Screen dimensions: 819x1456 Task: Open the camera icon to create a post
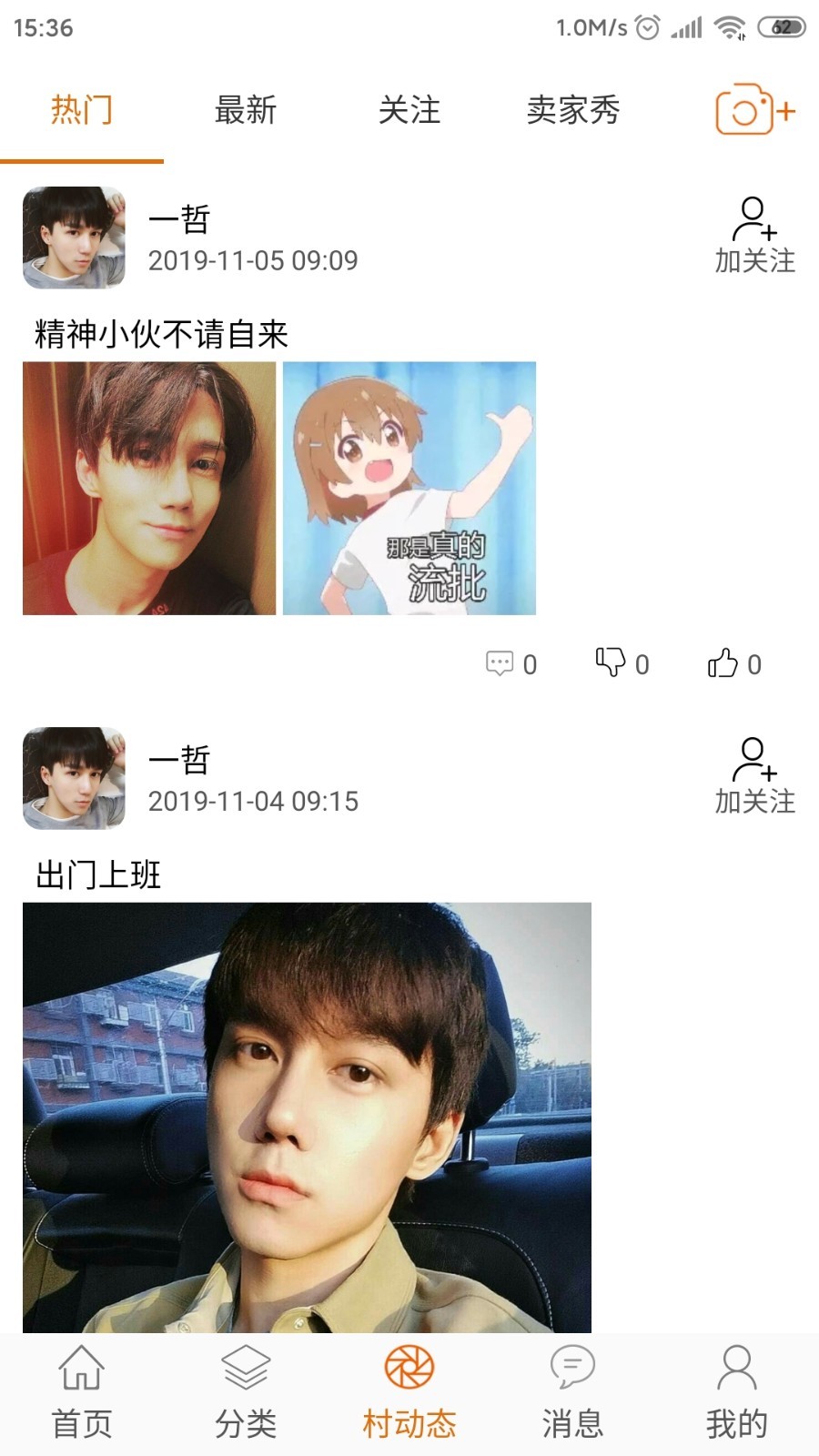[753, 110]
